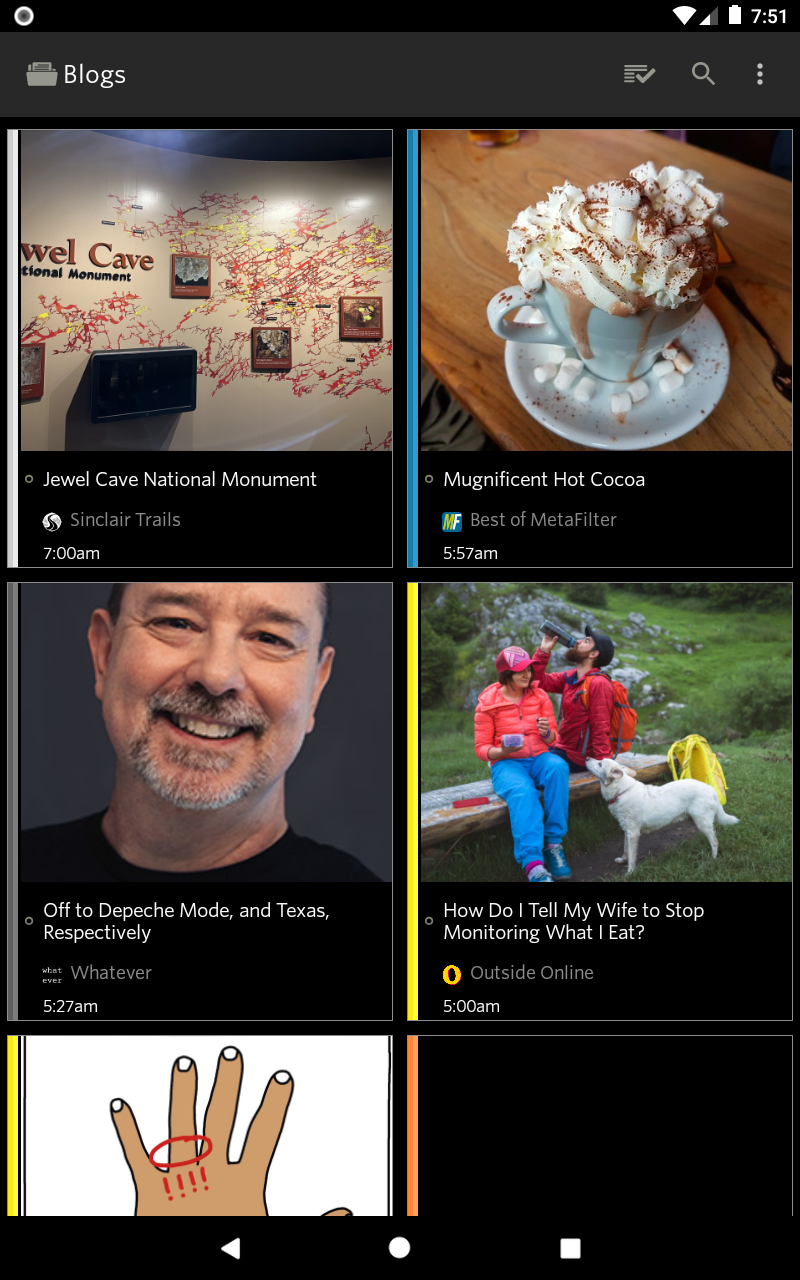Open the Outside Online story about wife monitoring
800x1280 pixels.
pos(604,800)
